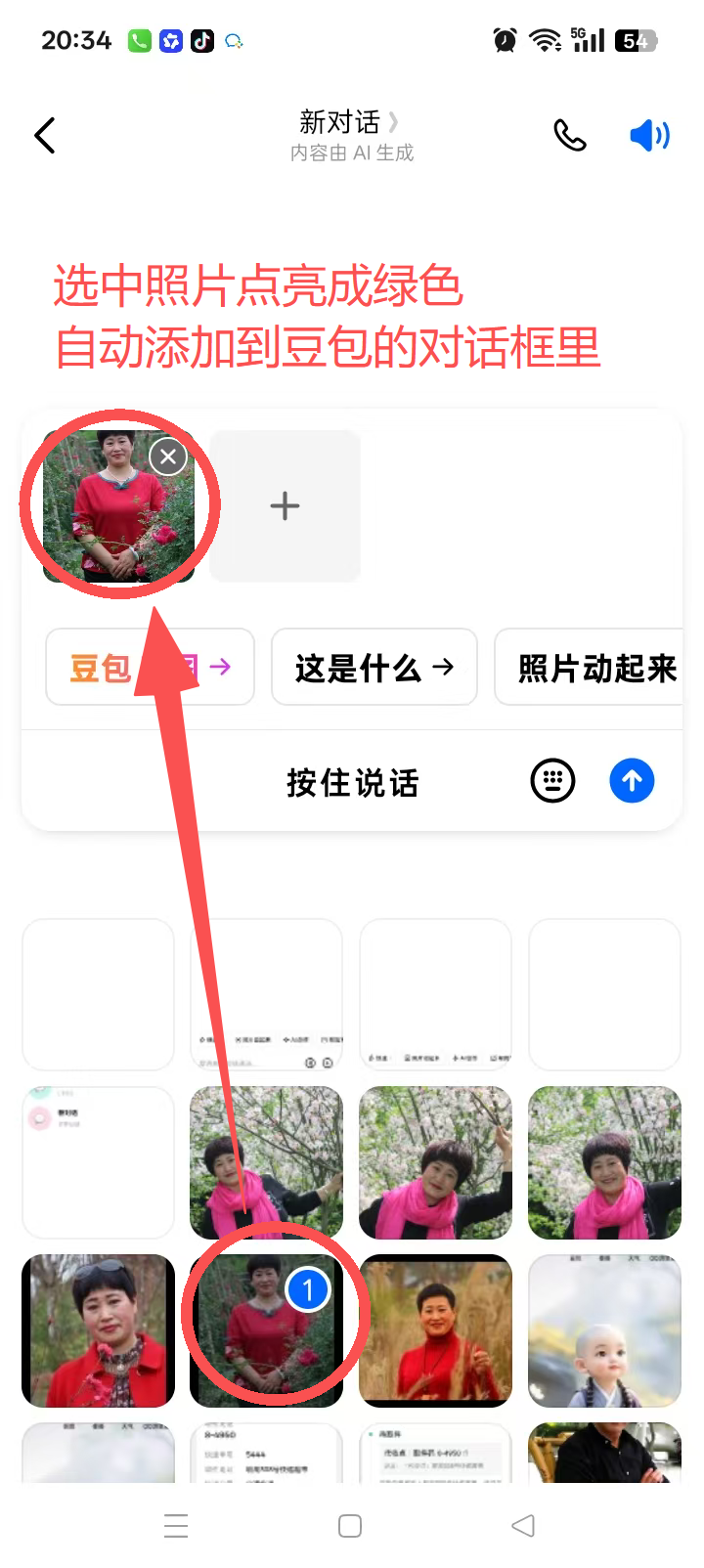Go to the phone's home screen
704x1568 pixels.
[x=350, y=1526]
